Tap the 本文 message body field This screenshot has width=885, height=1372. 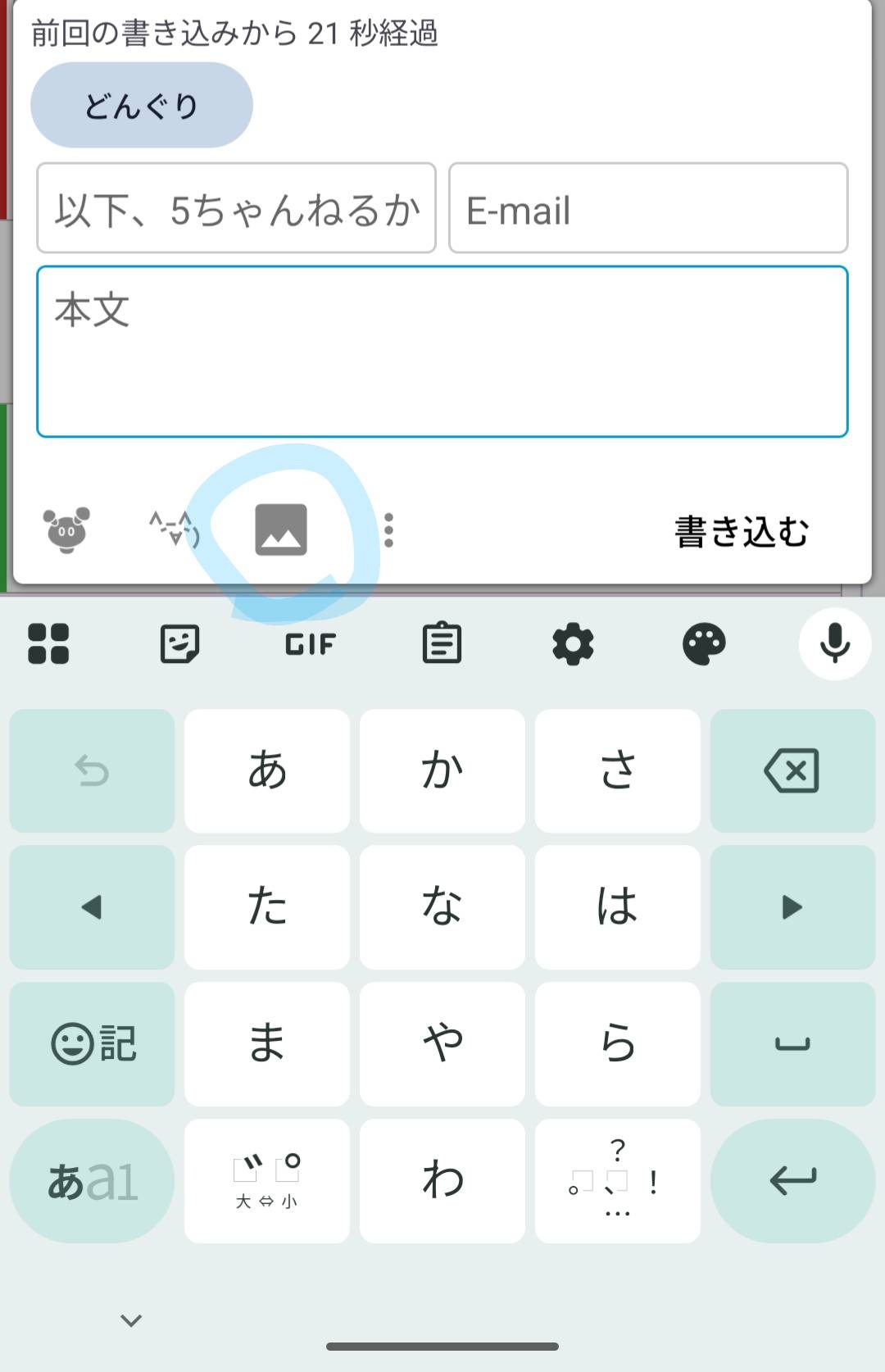tap(442, 351)
